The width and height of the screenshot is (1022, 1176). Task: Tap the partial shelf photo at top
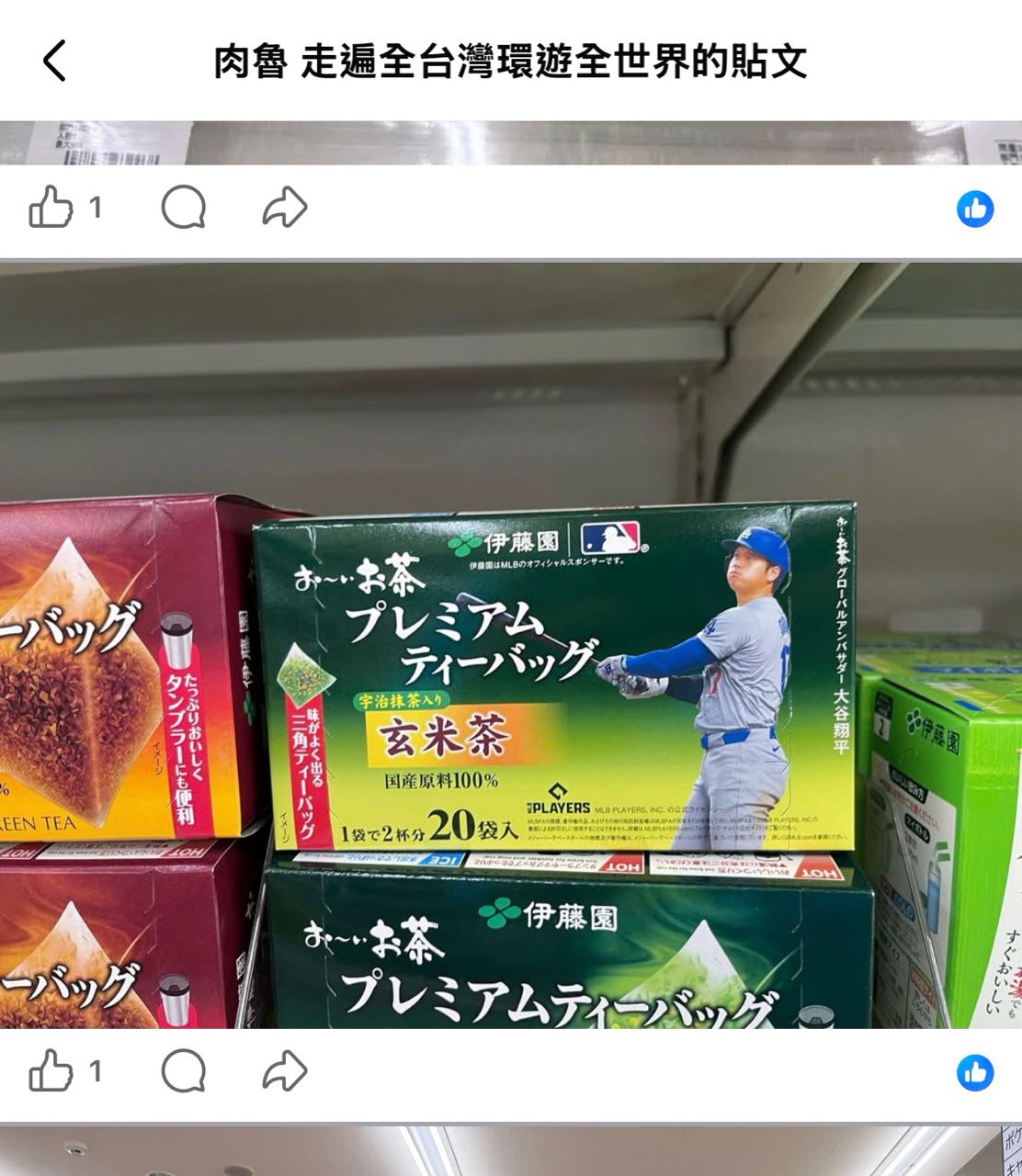(511, 138)
